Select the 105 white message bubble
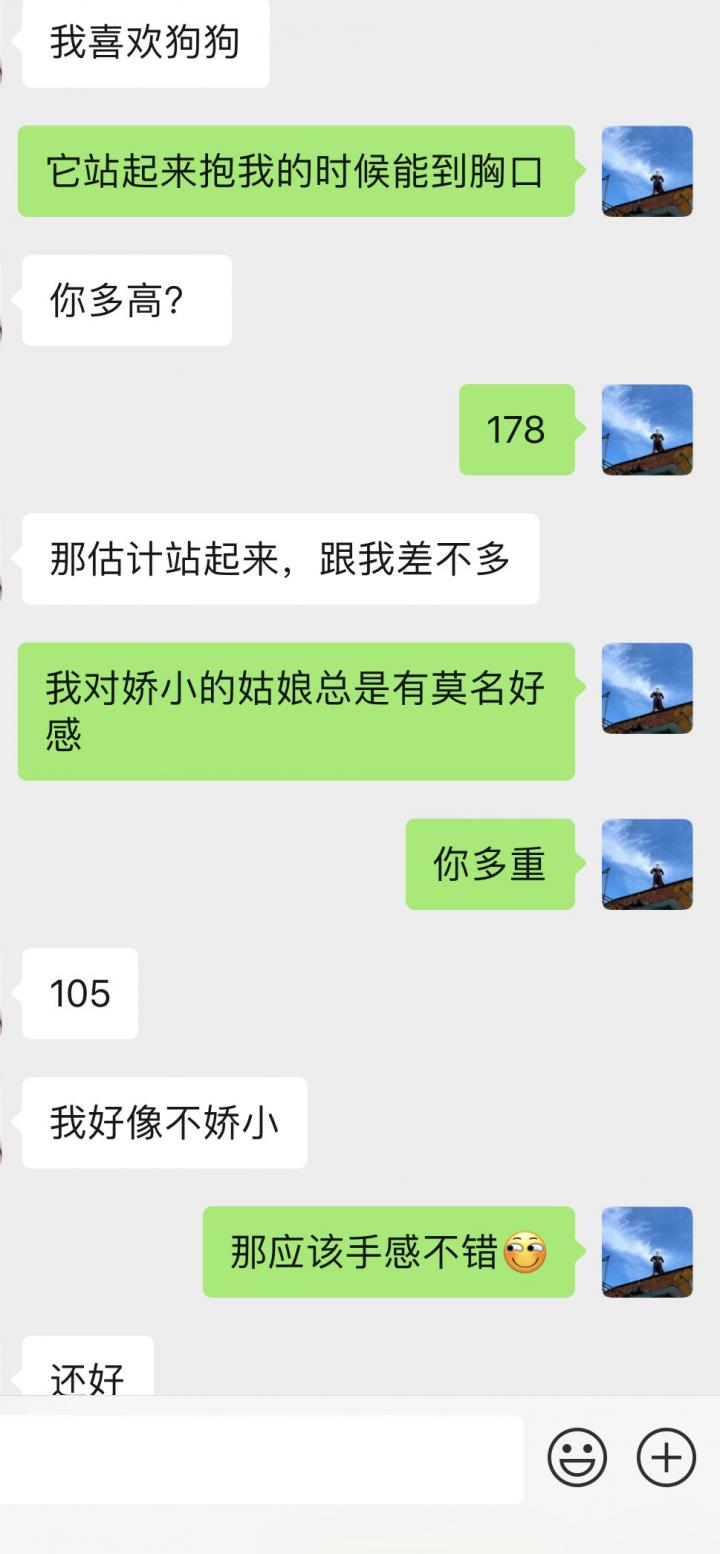720x1554 pixels. (x=80, y=993)
